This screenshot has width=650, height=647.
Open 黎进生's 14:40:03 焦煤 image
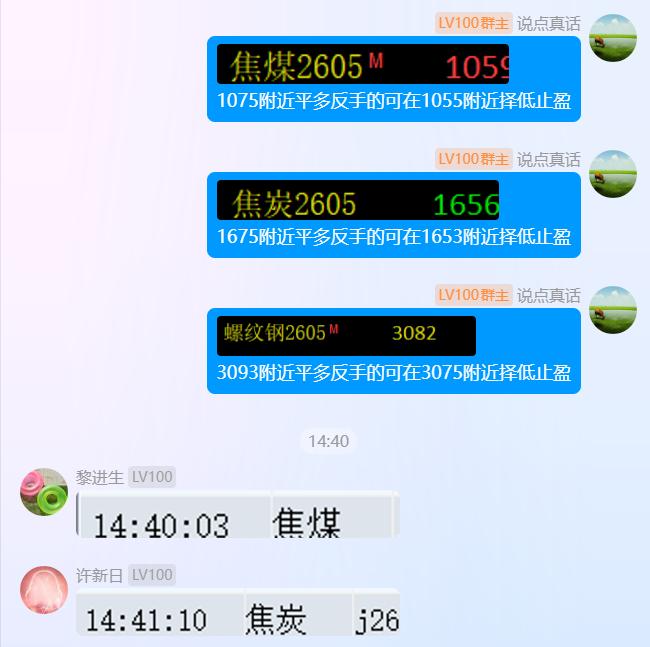point(237,515)
